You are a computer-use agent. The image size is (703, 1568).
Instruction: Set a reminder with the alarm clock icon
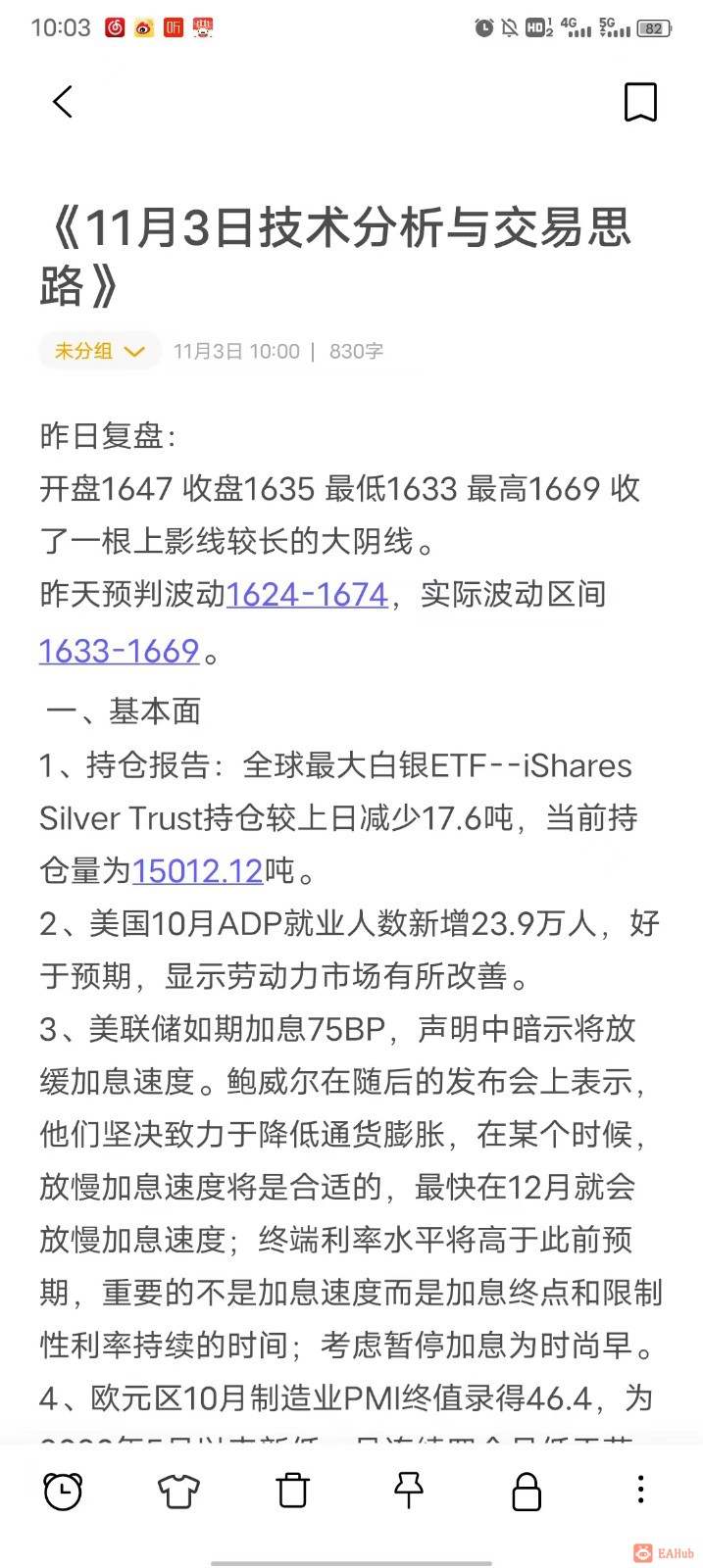pyautogui.click(x=63, y=1492)
